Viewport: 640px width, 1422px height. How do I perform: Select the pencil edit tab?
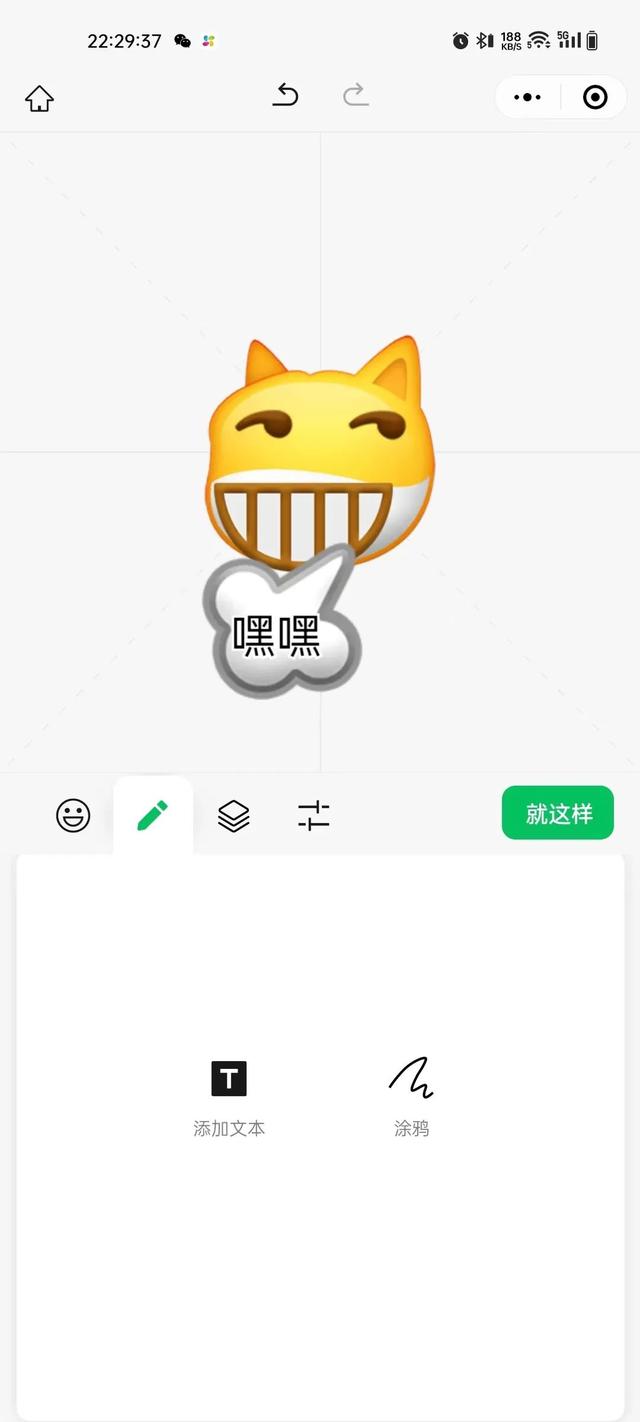click(152, 816)
